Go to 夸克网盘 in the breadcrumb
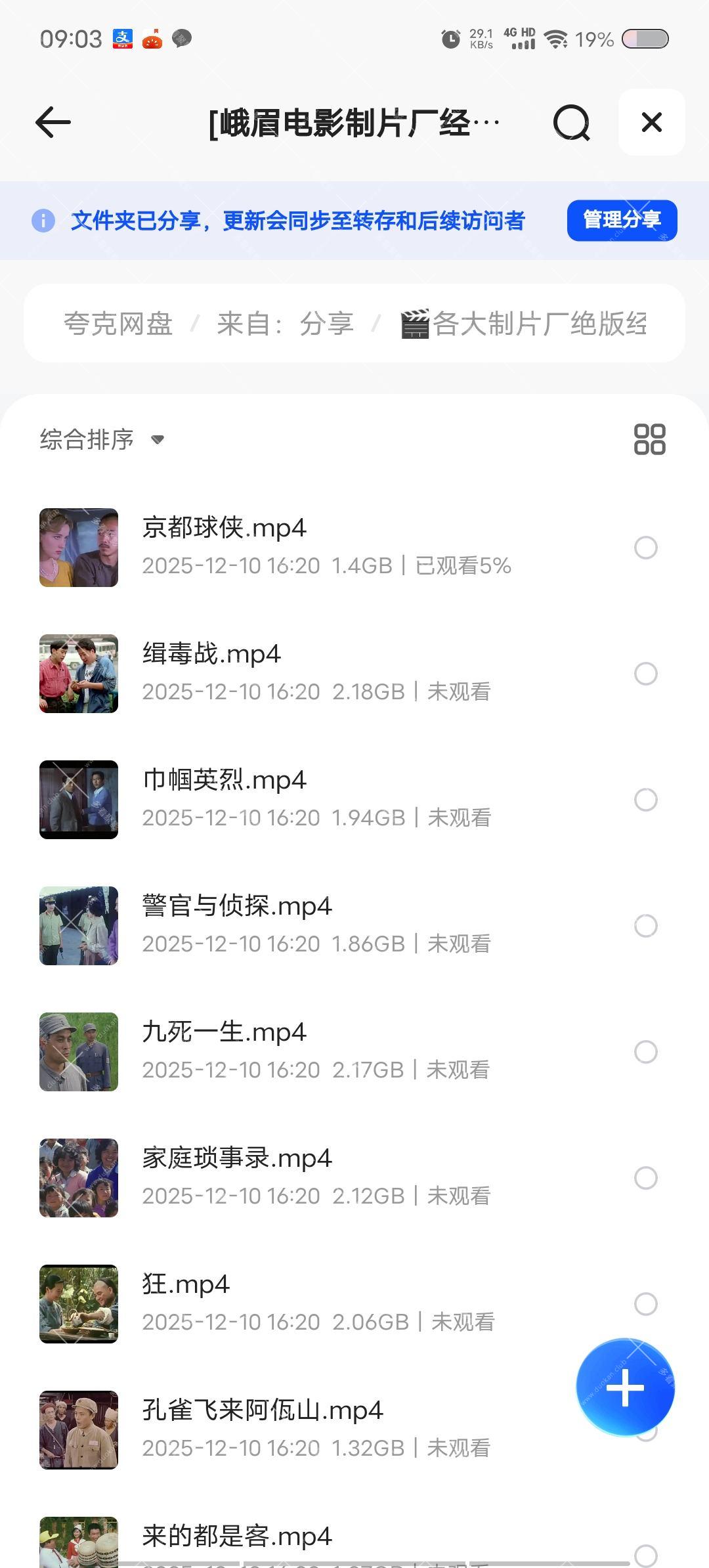 pos(117,323)
